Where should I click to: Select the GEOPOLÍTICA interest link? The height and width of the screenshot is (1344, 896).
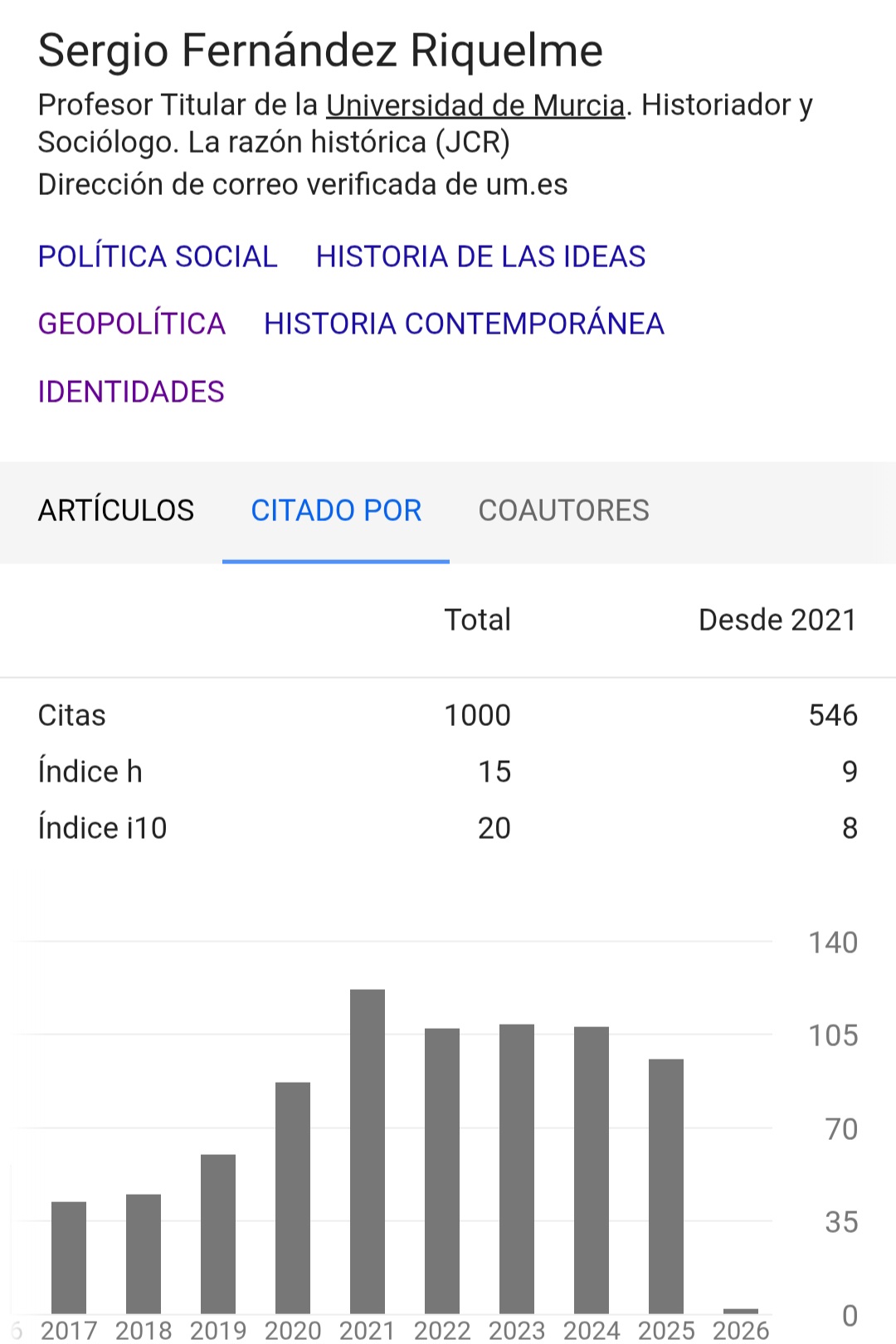coord(132,324)
